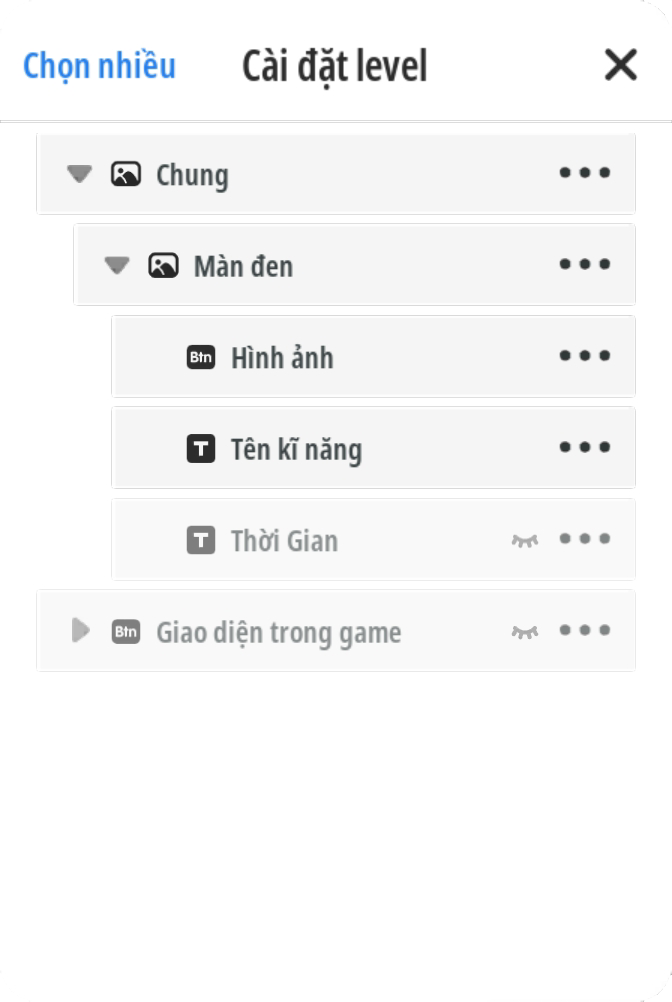The height and width of the screenshot is (1002, 672).
Task: Collapse the Chung group
Action: pos(79,174)
